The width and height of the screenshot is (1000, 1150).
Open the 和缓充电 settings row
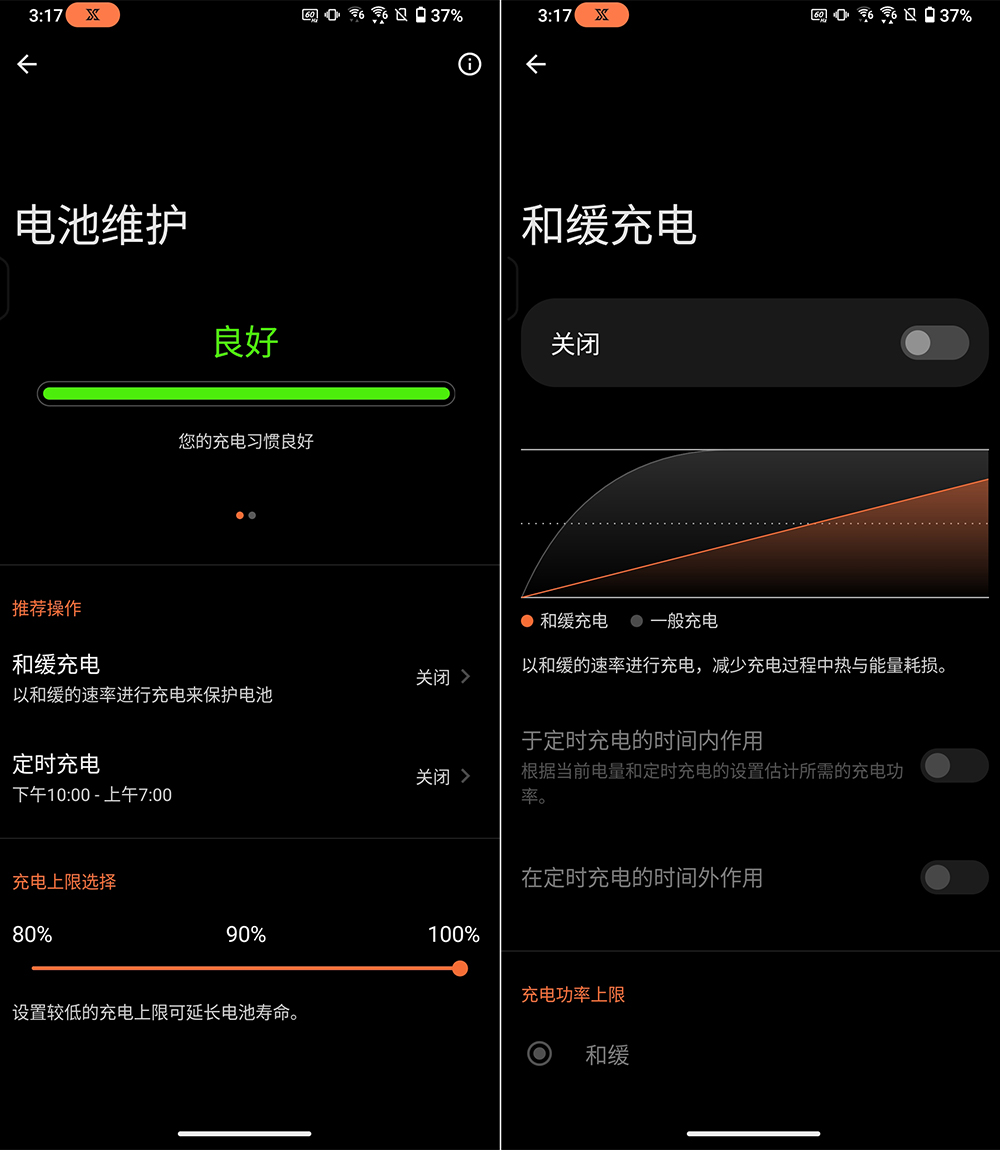pyautogui.click(x=245, y=677)
